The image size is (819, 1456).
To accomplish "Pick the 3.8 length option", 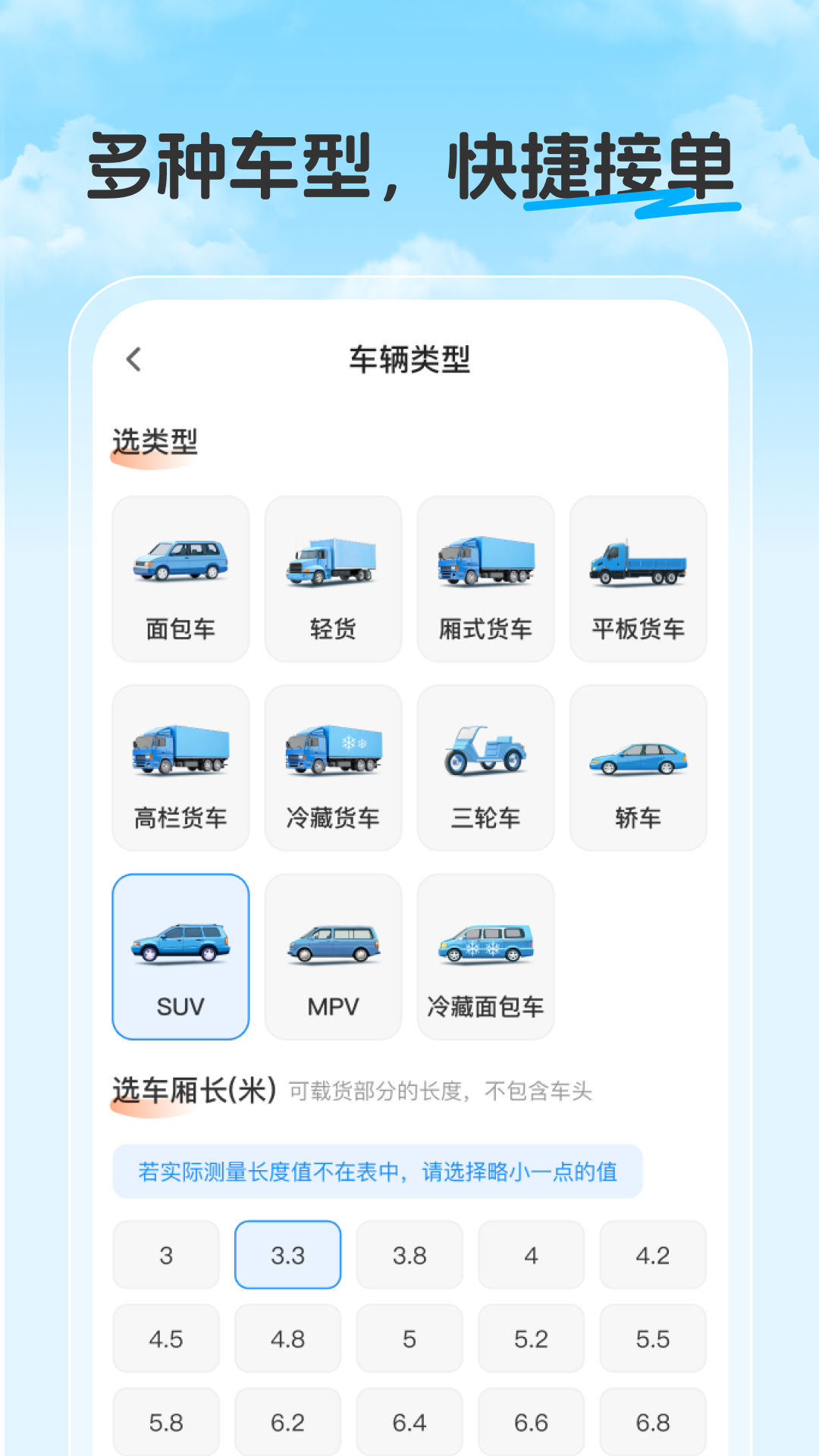I will point(409,1254).
